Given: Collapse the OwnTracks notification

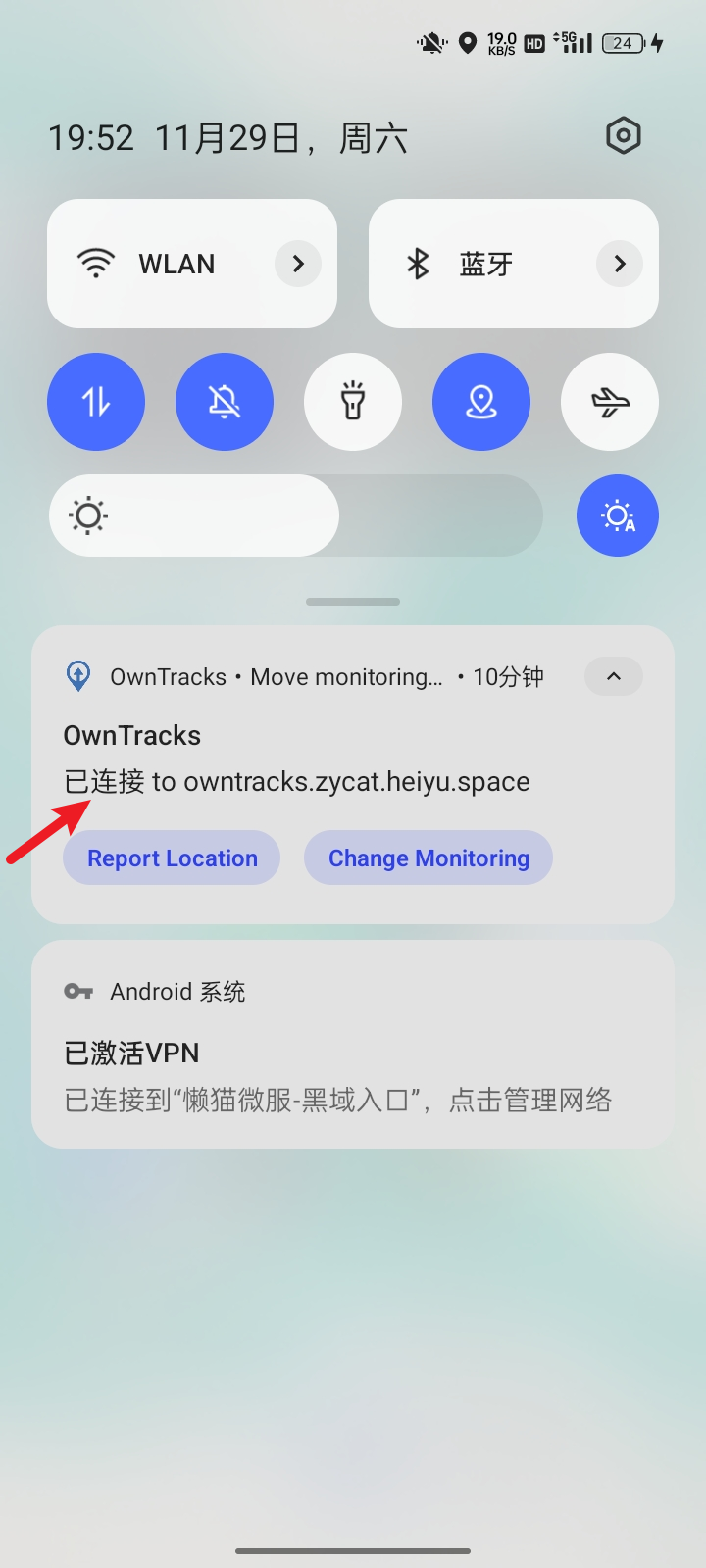Looking at the screenshot, I should pos(614,676).
